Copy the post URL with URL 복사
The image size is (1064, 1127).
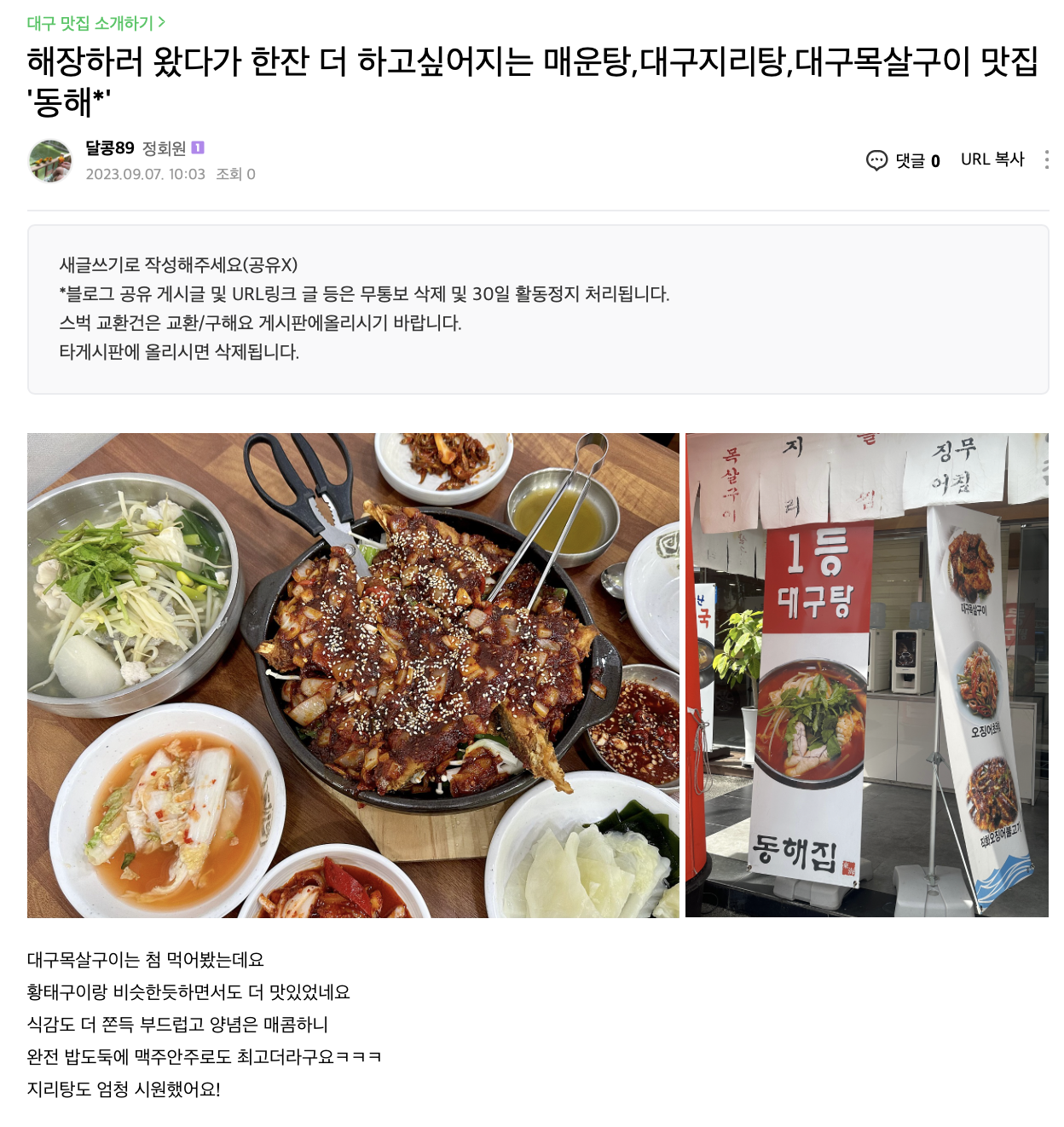pos(992,159)
